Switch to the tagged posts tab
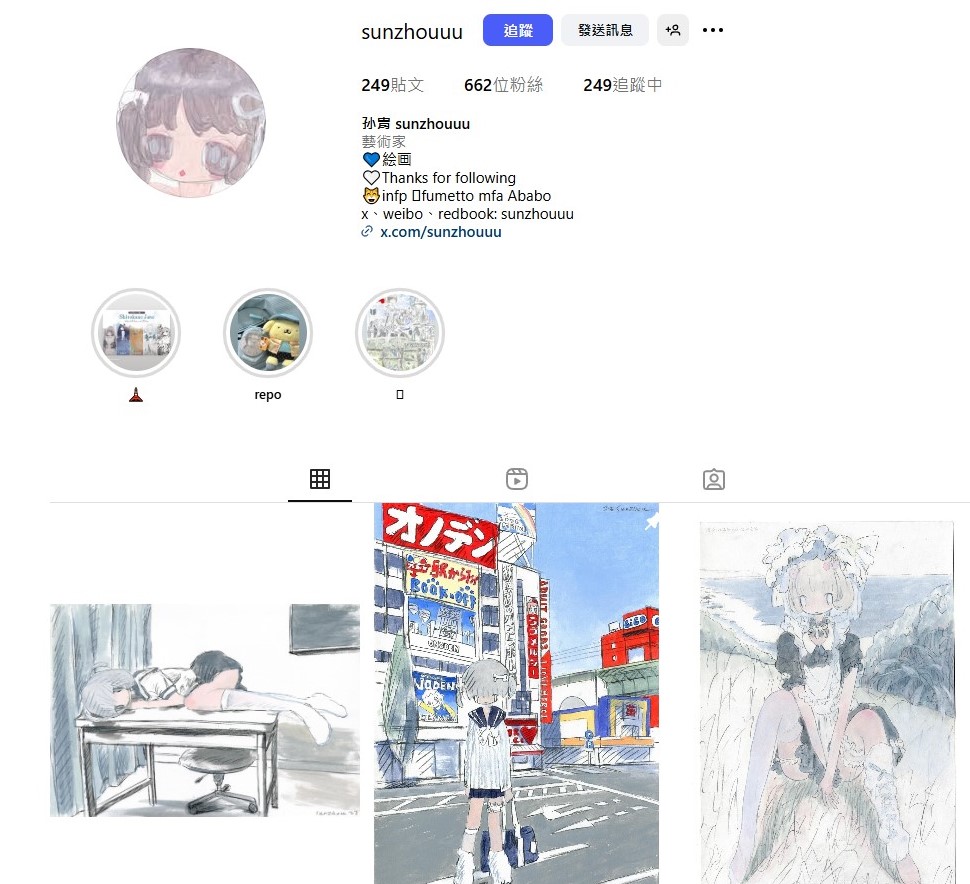This screenshot has width=970, height=884. 713,479
